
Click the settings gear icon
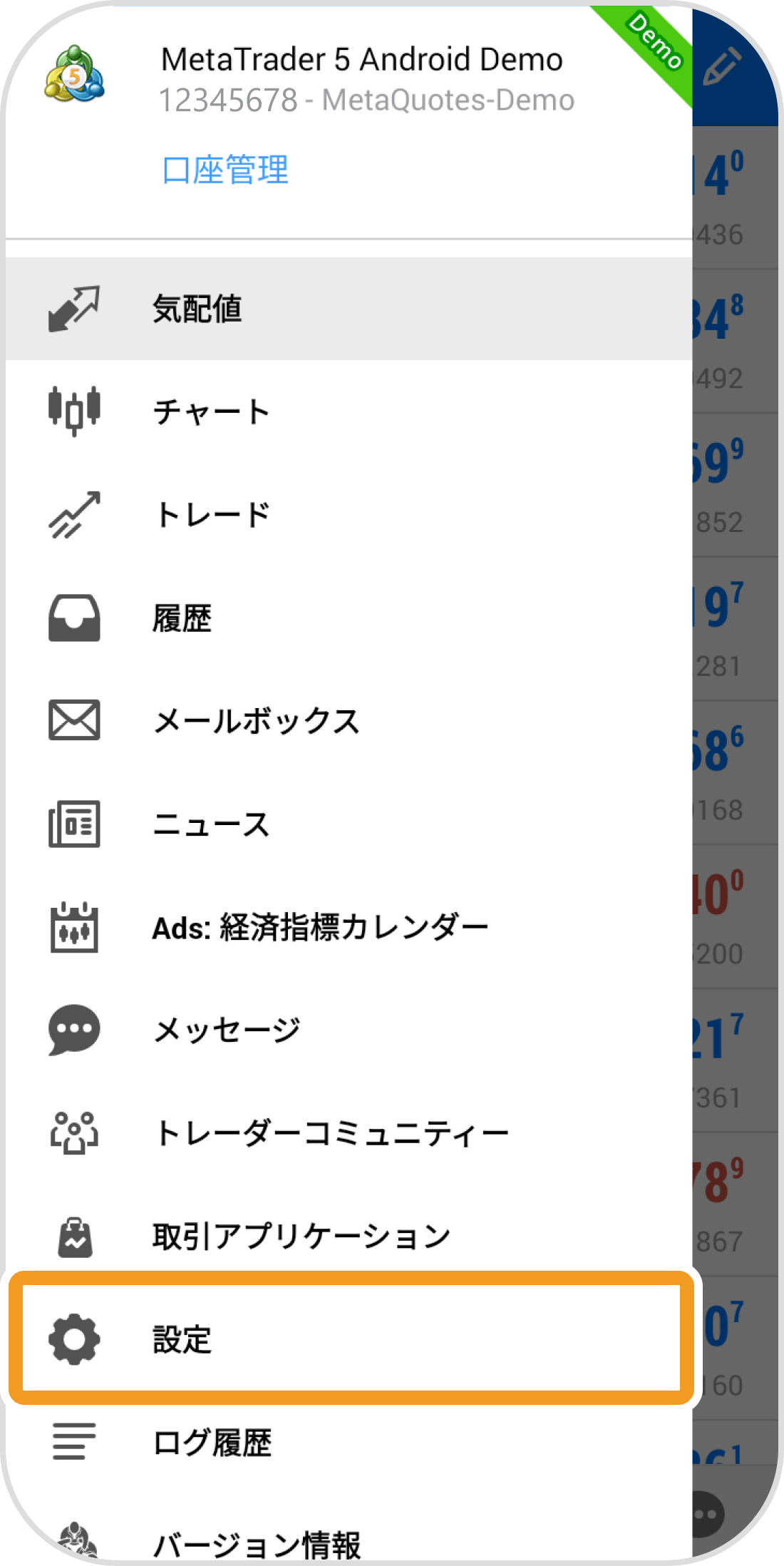75,1339
